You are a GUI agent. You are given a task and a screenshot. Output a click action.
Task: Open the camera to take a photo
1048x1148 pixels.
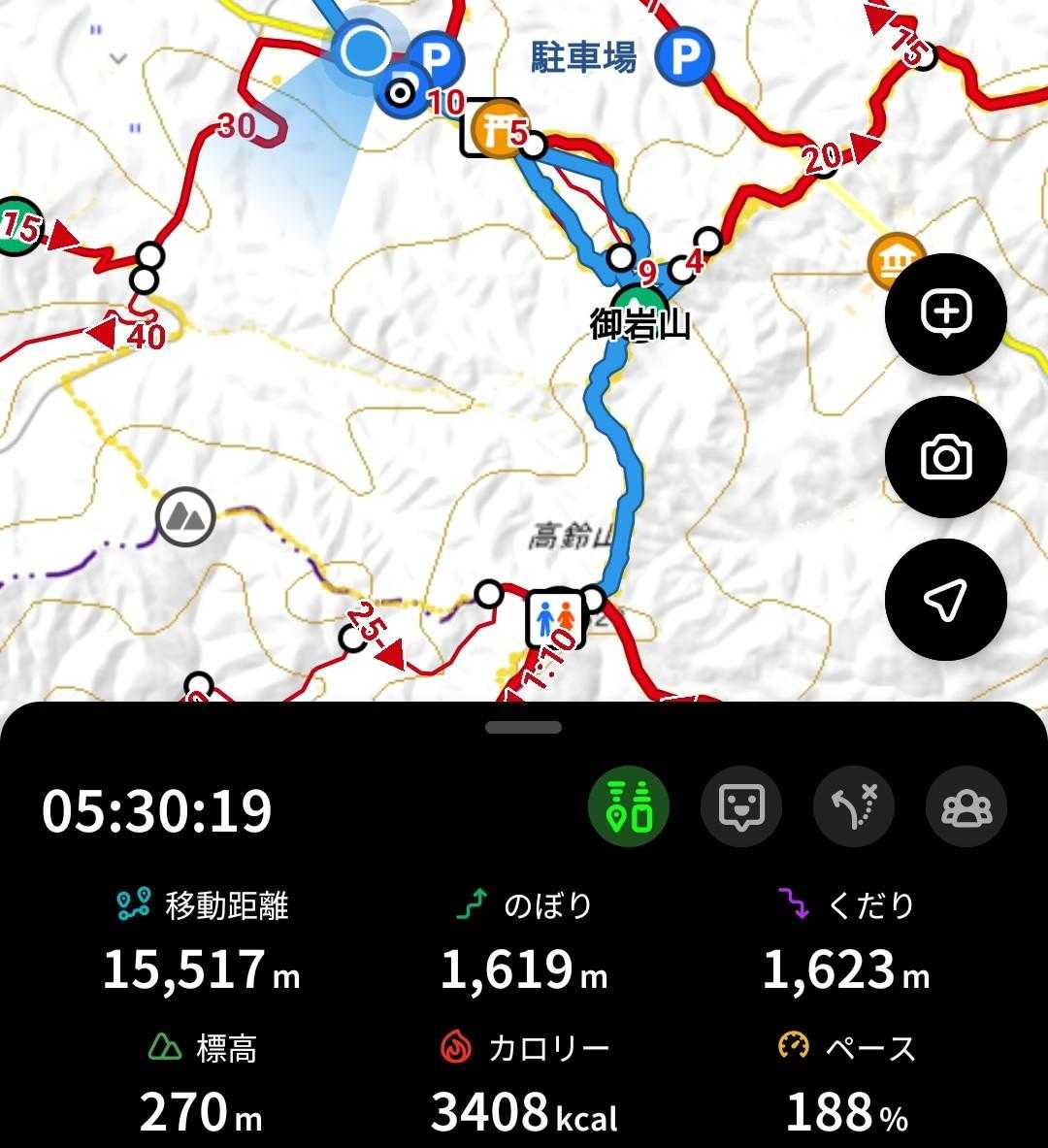click(x=945, y=457)
